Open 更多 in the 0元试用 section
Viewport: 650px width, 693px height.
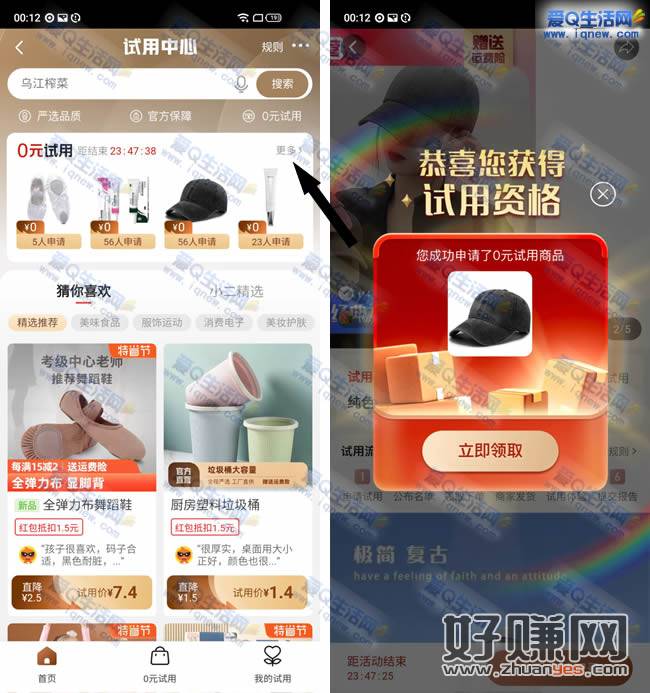click(288, 150)
